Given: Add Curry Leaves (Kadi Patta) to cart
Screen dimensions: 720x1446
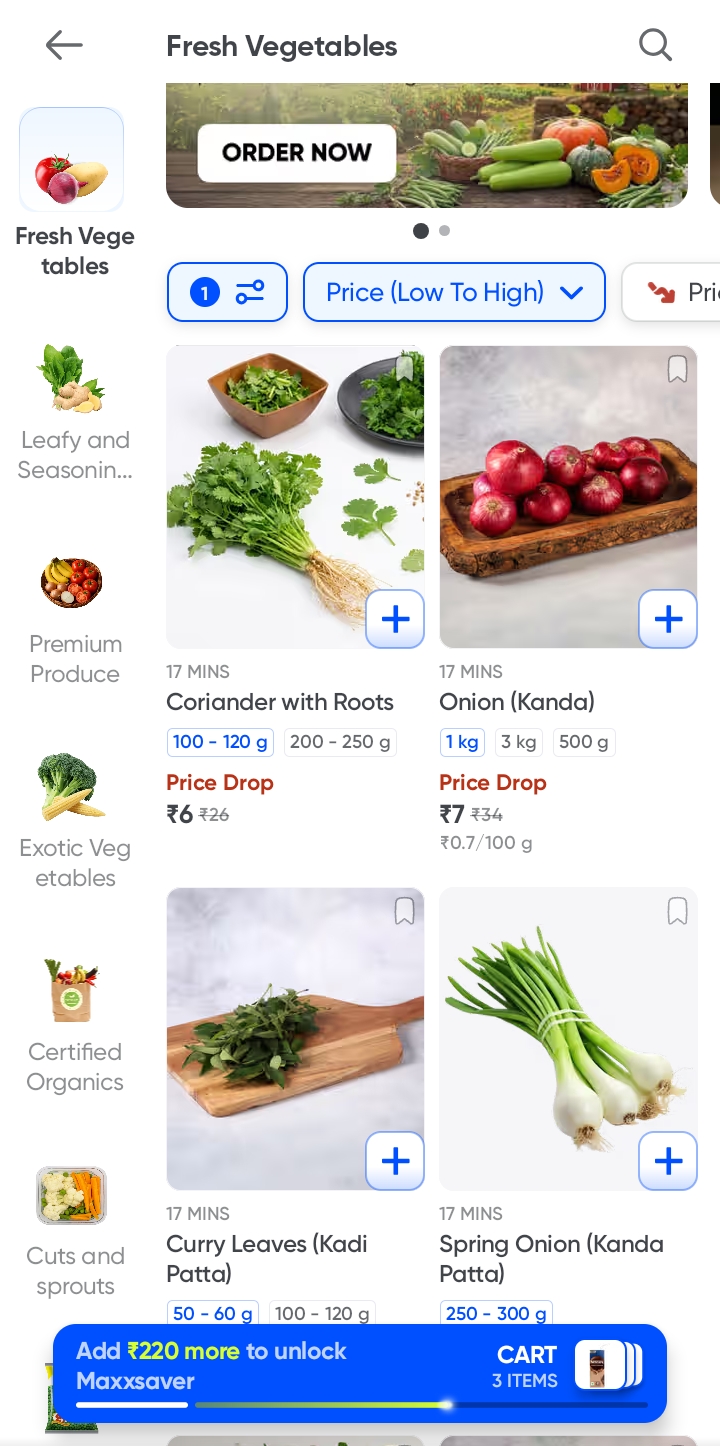Looking at the screenshot, I should point(395,1161).
